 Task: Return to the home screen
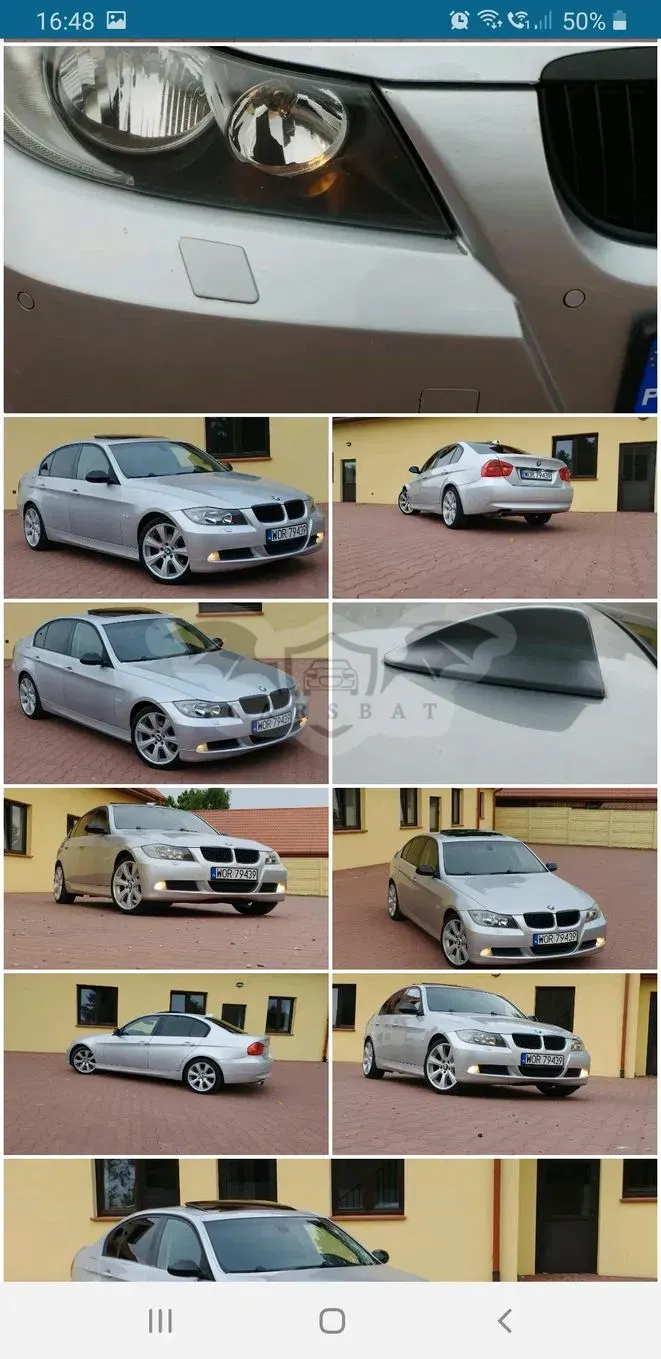[x=332, y=1320]
